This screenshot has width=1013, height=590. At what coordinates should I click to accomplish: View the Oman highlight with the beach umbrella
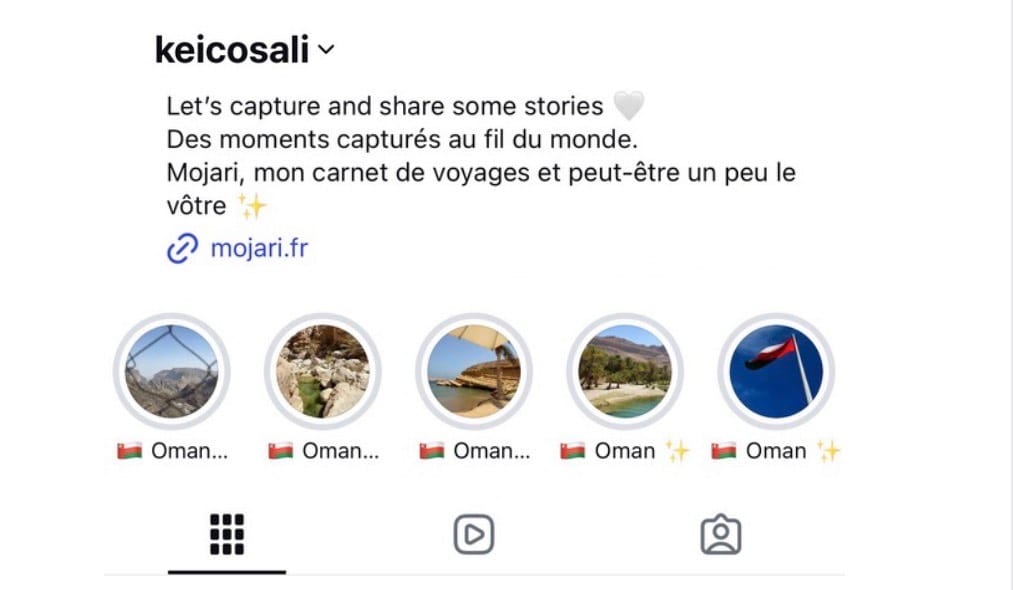pyautogui.click(x=473, y=371)
